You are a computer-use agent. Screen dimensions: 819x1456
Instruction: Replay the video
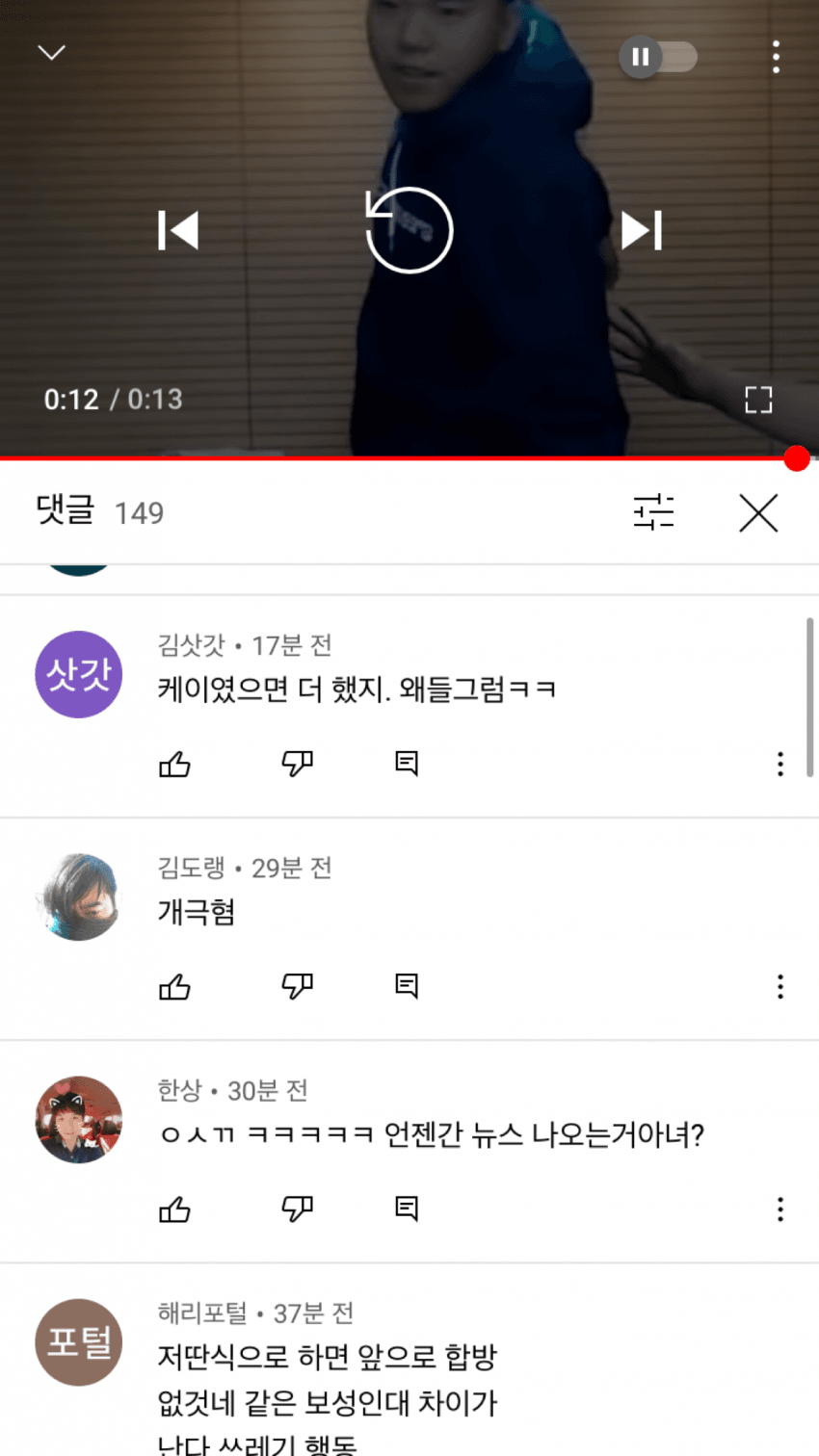(x=409, y=230)
